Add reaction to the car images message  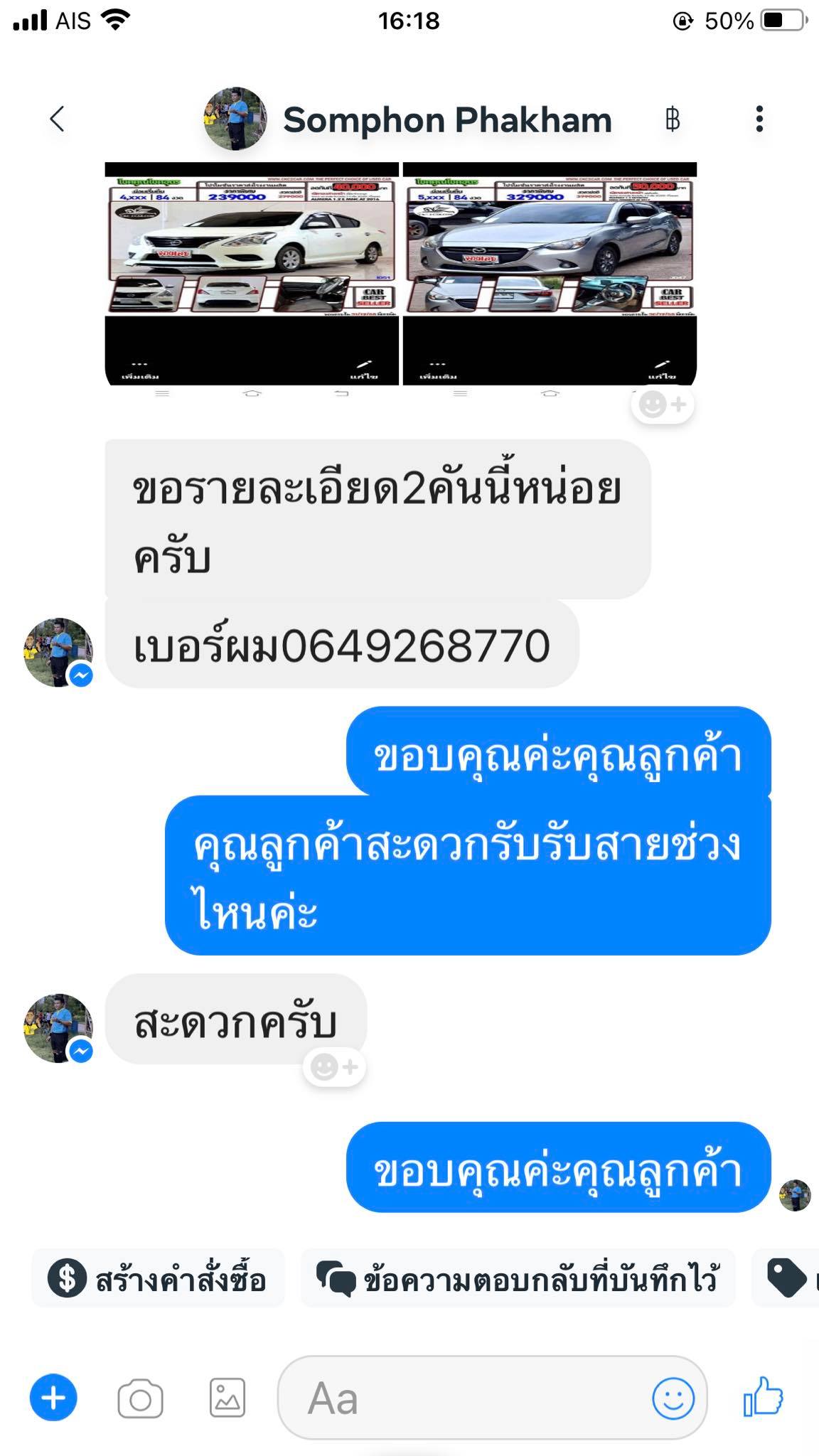662,405
